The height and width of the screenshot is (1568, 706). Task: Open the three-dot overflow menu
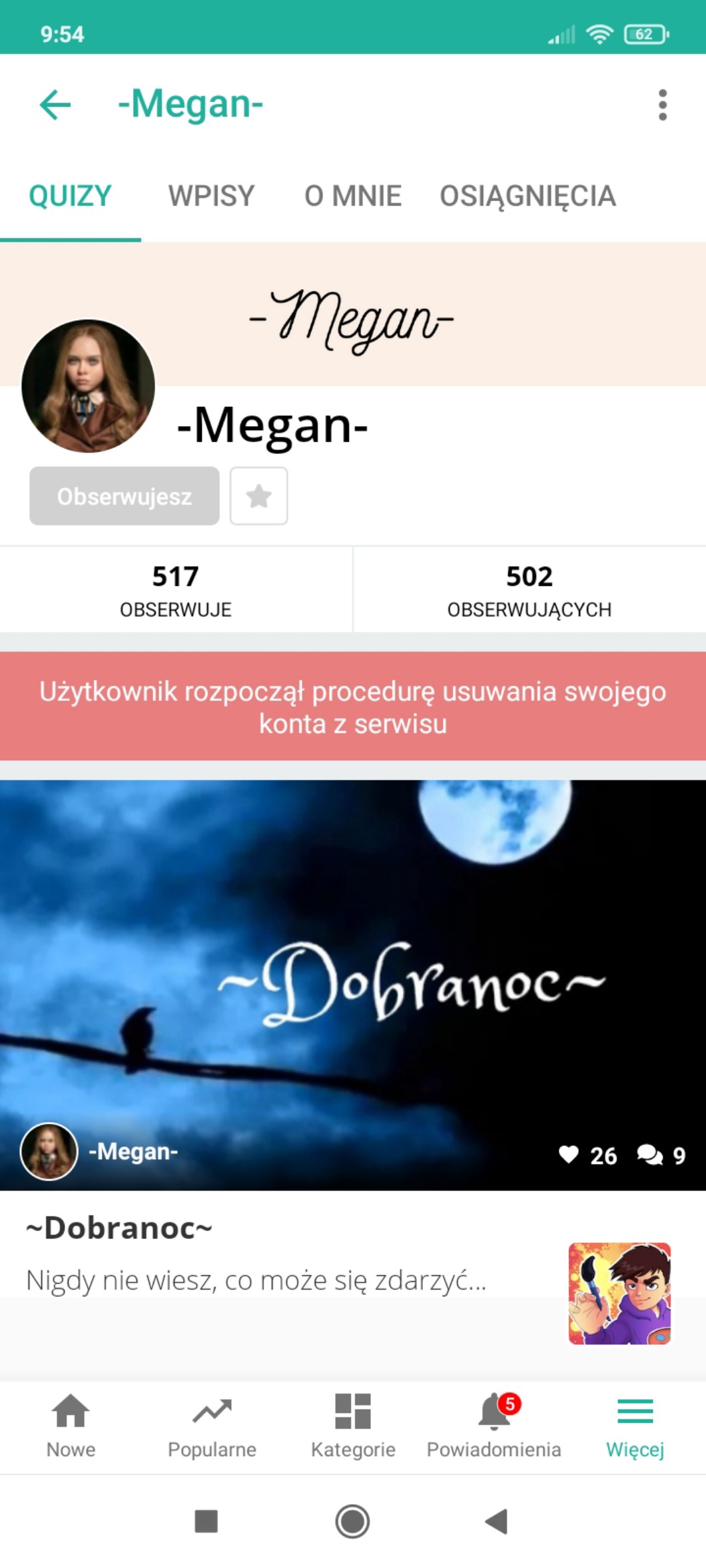662,105
